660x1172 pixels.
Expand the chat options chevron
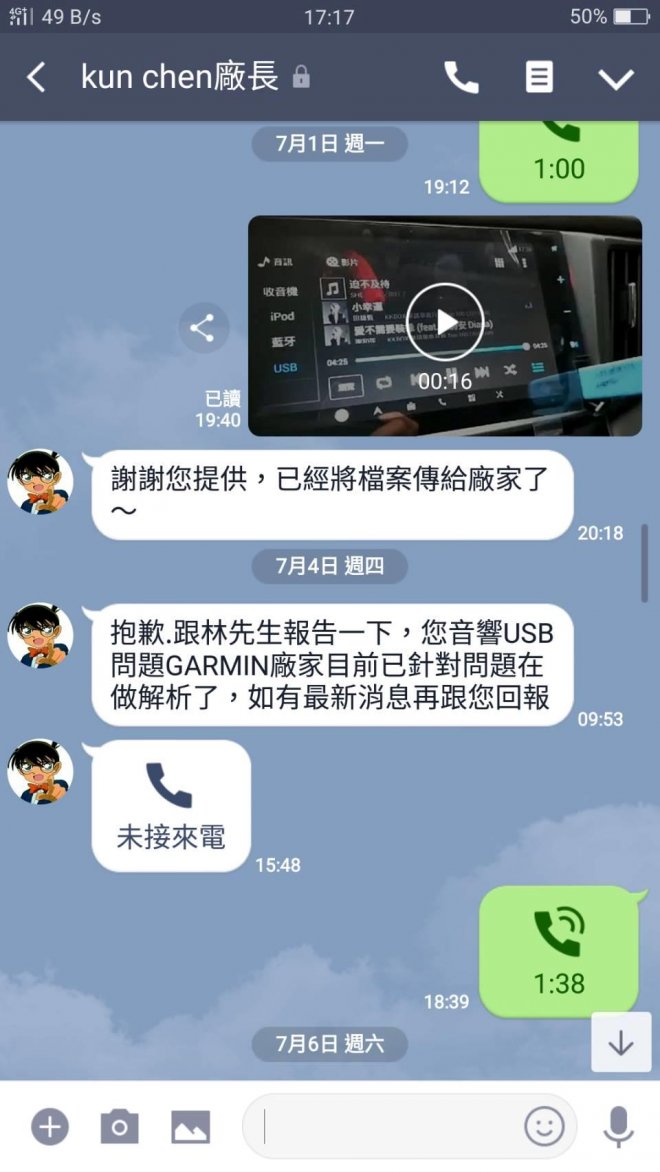pos(616,78)
